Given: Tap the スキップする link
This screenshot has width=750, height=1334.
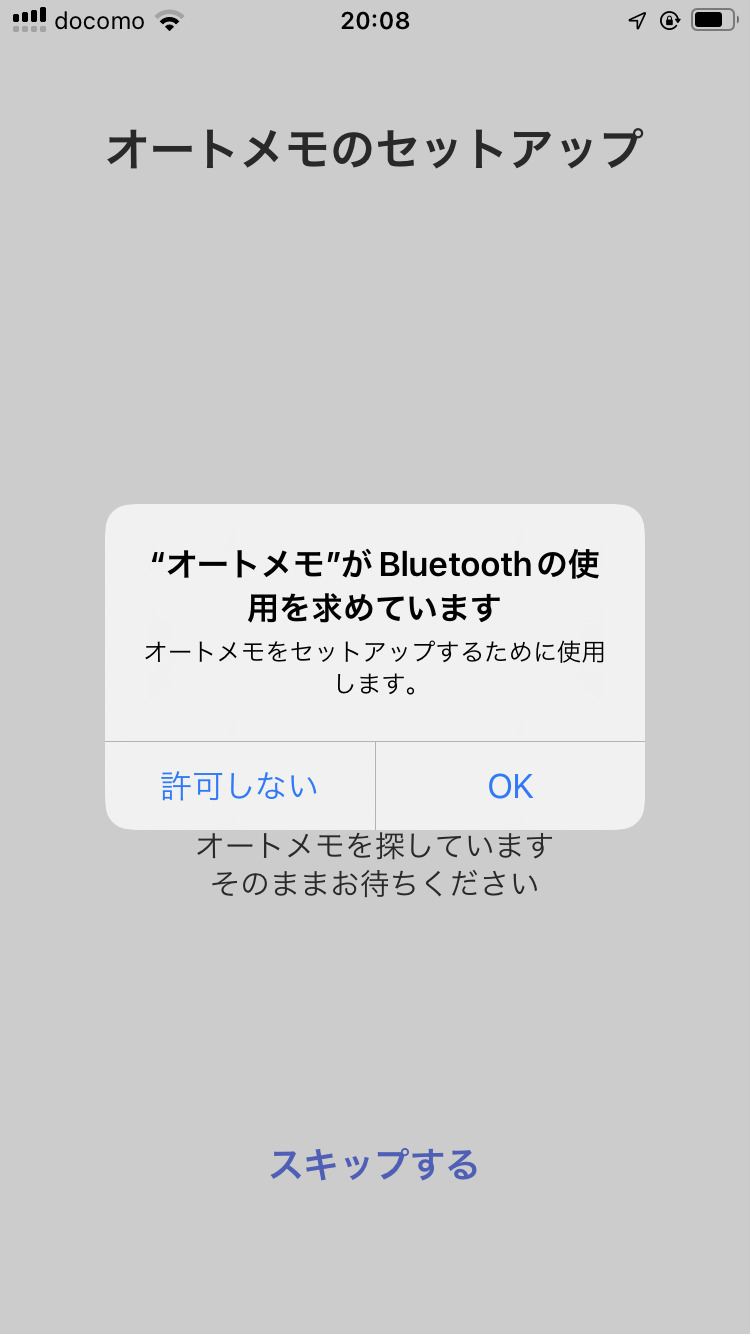Looking at the screenshot, I should pyautogui.click(x=374, y=1164).
